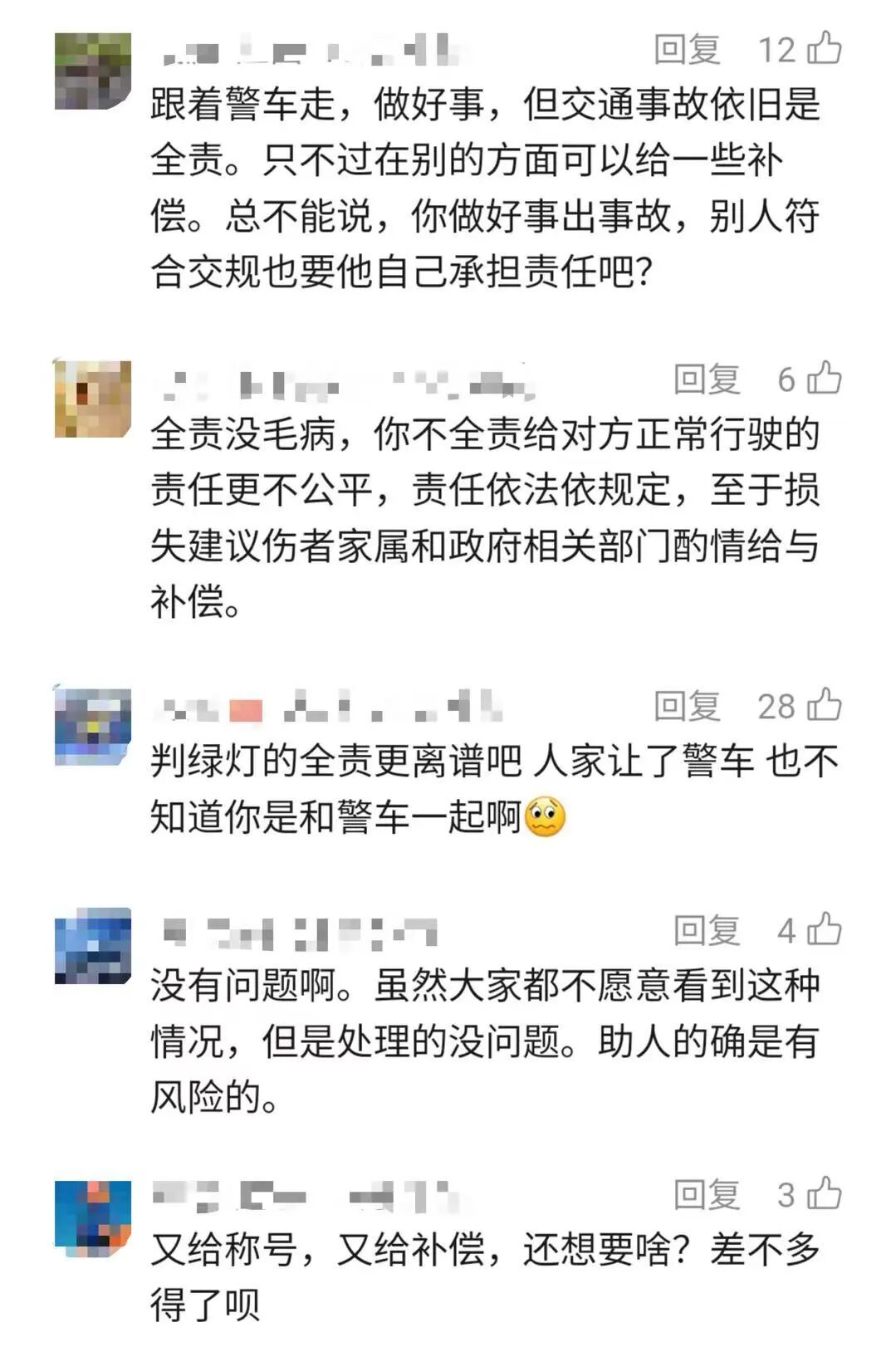The height and width of the screenshot is (1352, 896).
Task: Reply to the comment starting 跟着警车走
Action: coord(686,50)
